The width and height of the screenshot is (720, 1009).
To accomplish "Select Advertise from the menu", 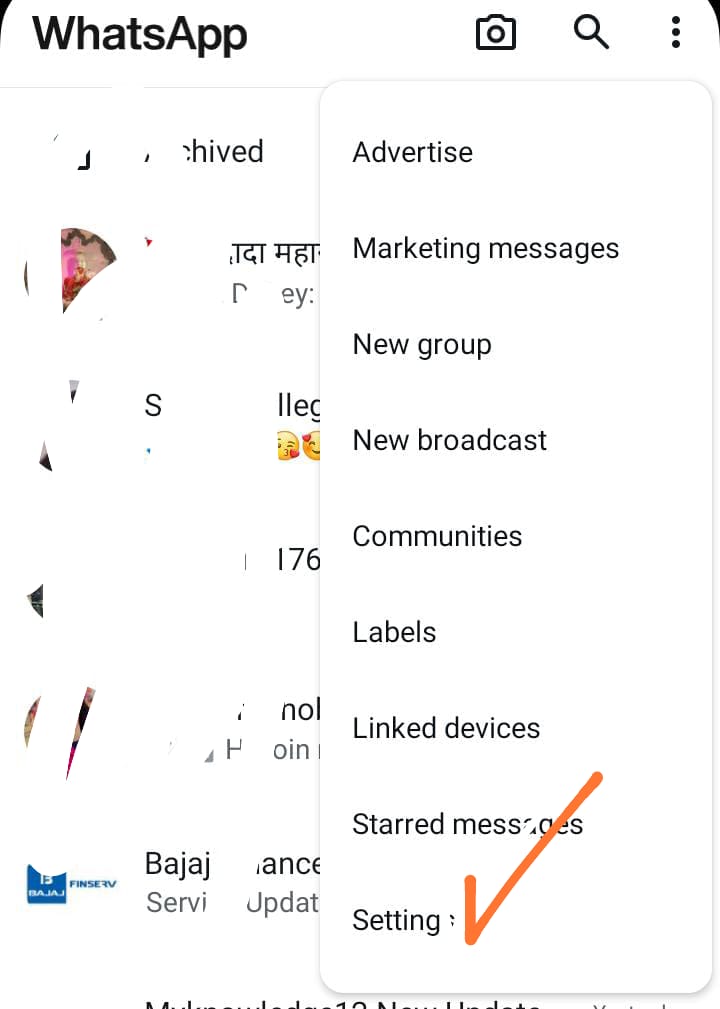I will click(x=413, y=152).
